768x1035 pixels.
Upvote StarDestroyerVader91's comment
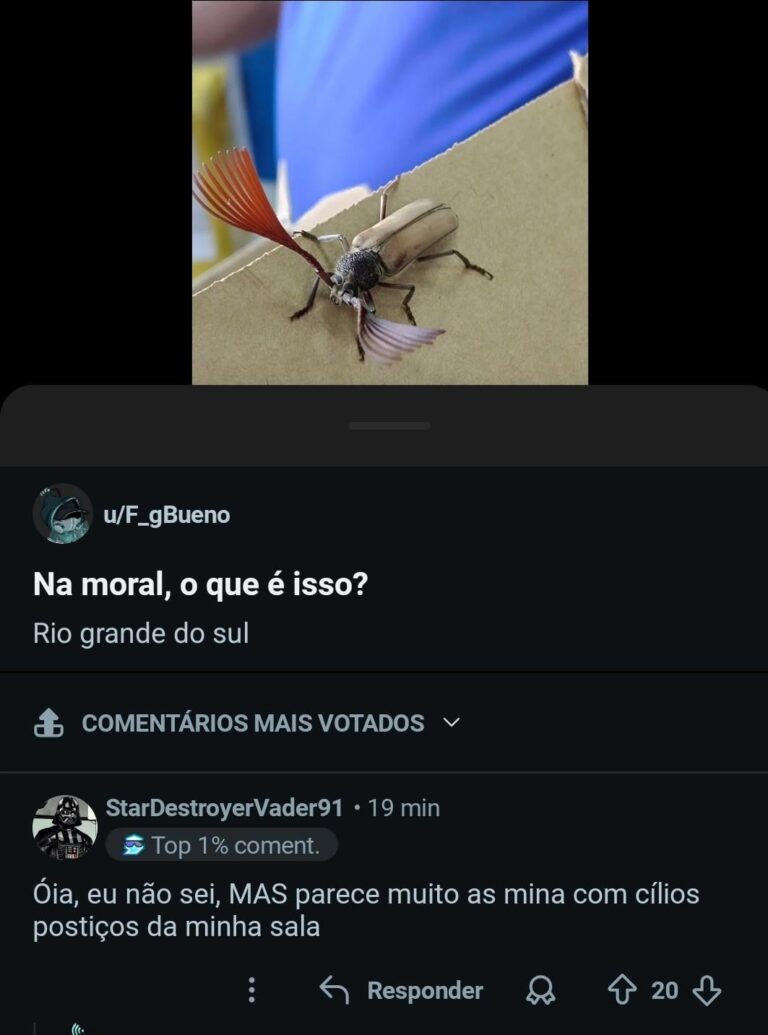(x=622, y=990)
